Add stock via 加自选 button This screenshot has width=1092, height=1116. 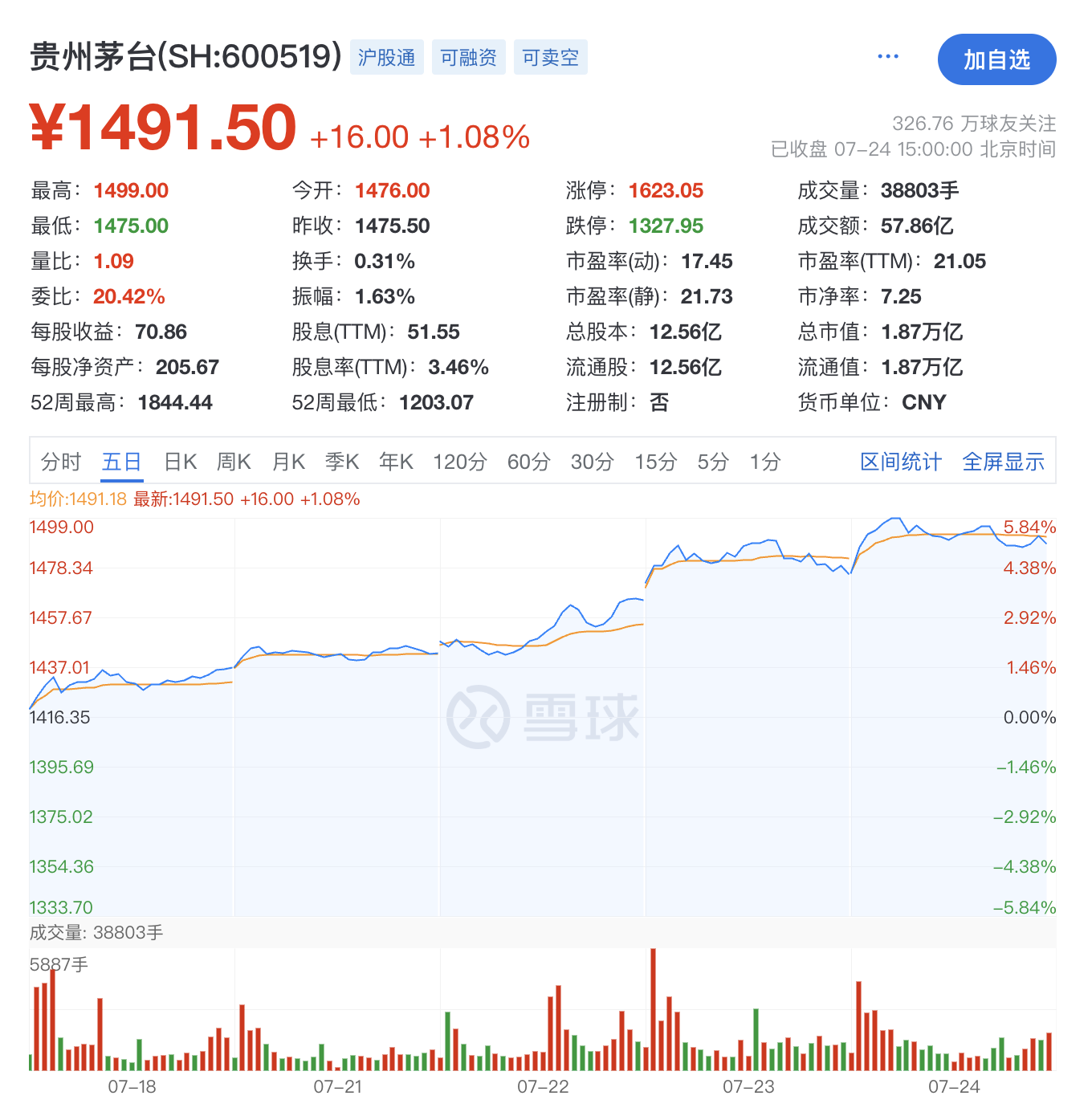pyautogui.click(x=996, y=59)
